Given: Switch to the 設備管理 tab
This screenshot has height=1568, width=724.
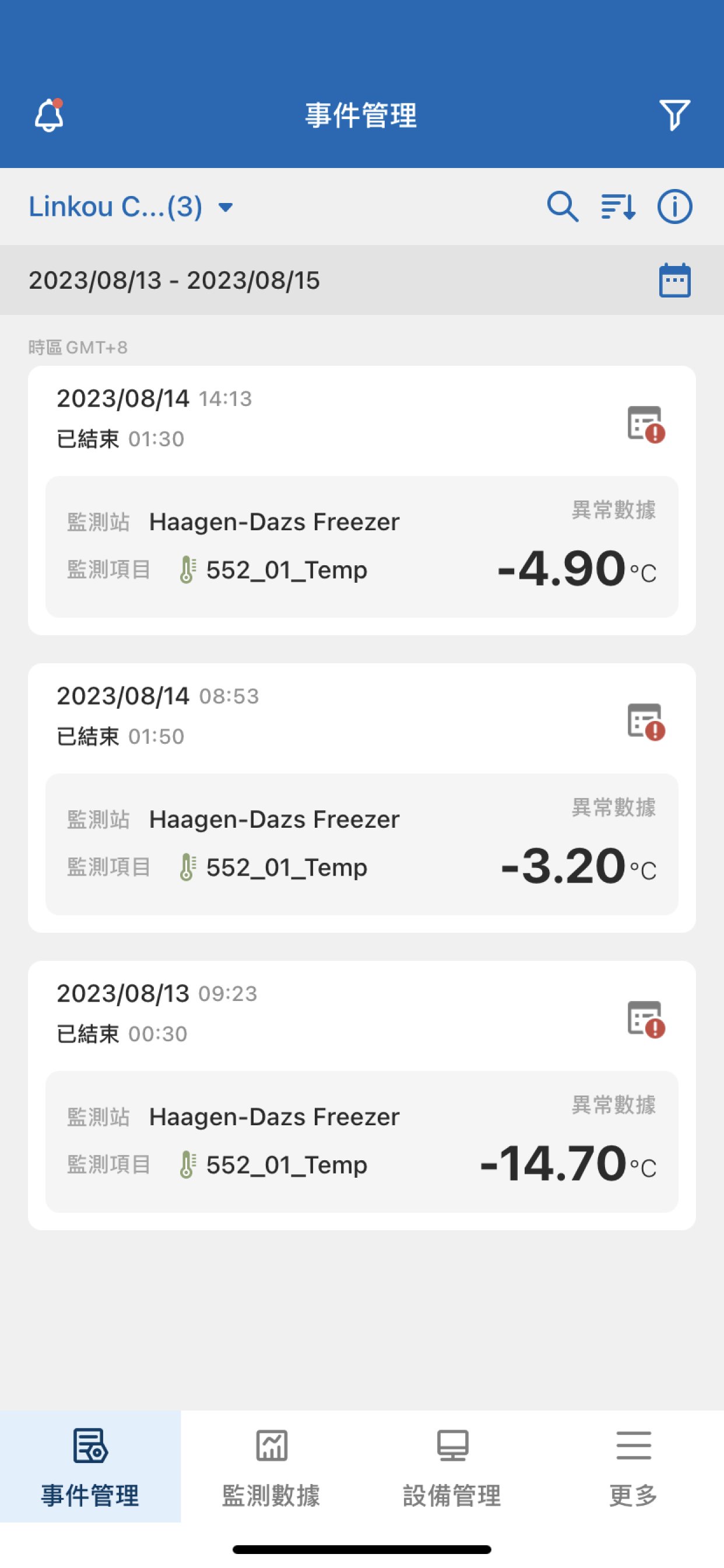Looking at the screenshot, I should point(452,1467).
